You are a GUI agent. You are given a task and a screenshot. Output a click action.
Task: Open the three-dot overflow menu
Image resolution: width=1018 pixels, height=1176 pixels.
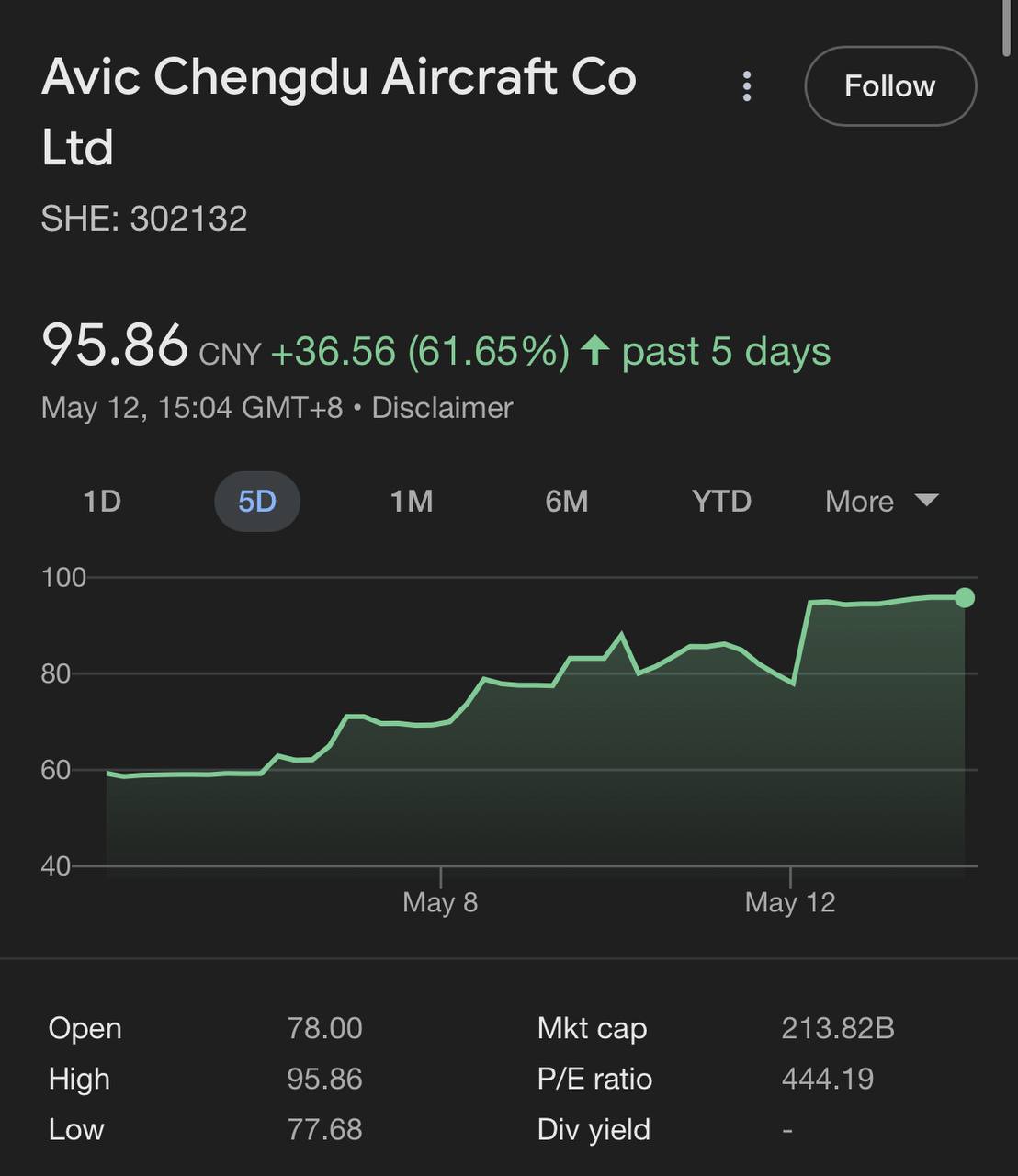[747, 85]
